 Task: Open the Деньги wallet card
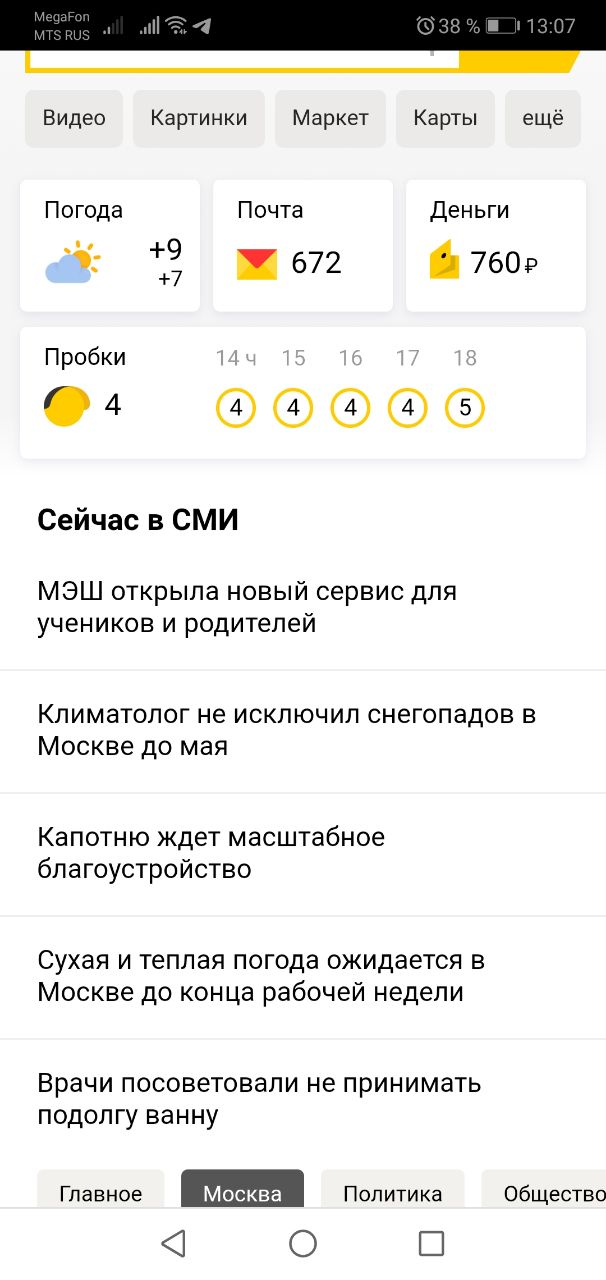(x=496, y=246)
